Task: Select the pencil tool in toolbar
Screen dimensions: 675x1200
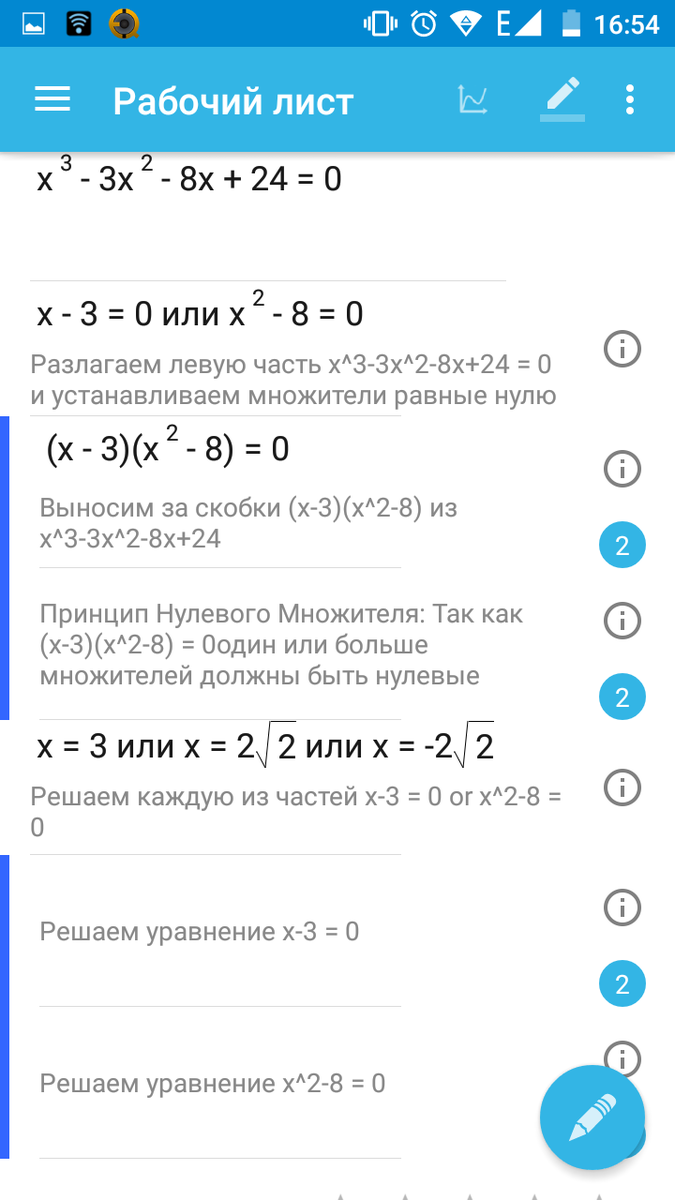Action: pos(562,100)
